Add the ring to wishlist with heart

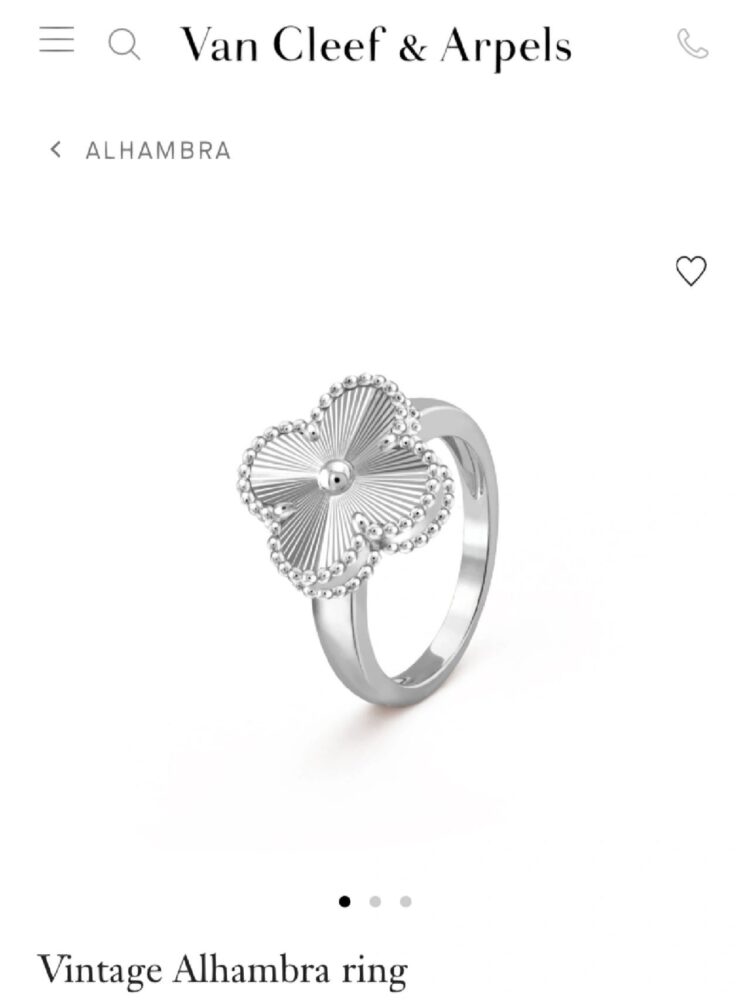tap(691, 271)
